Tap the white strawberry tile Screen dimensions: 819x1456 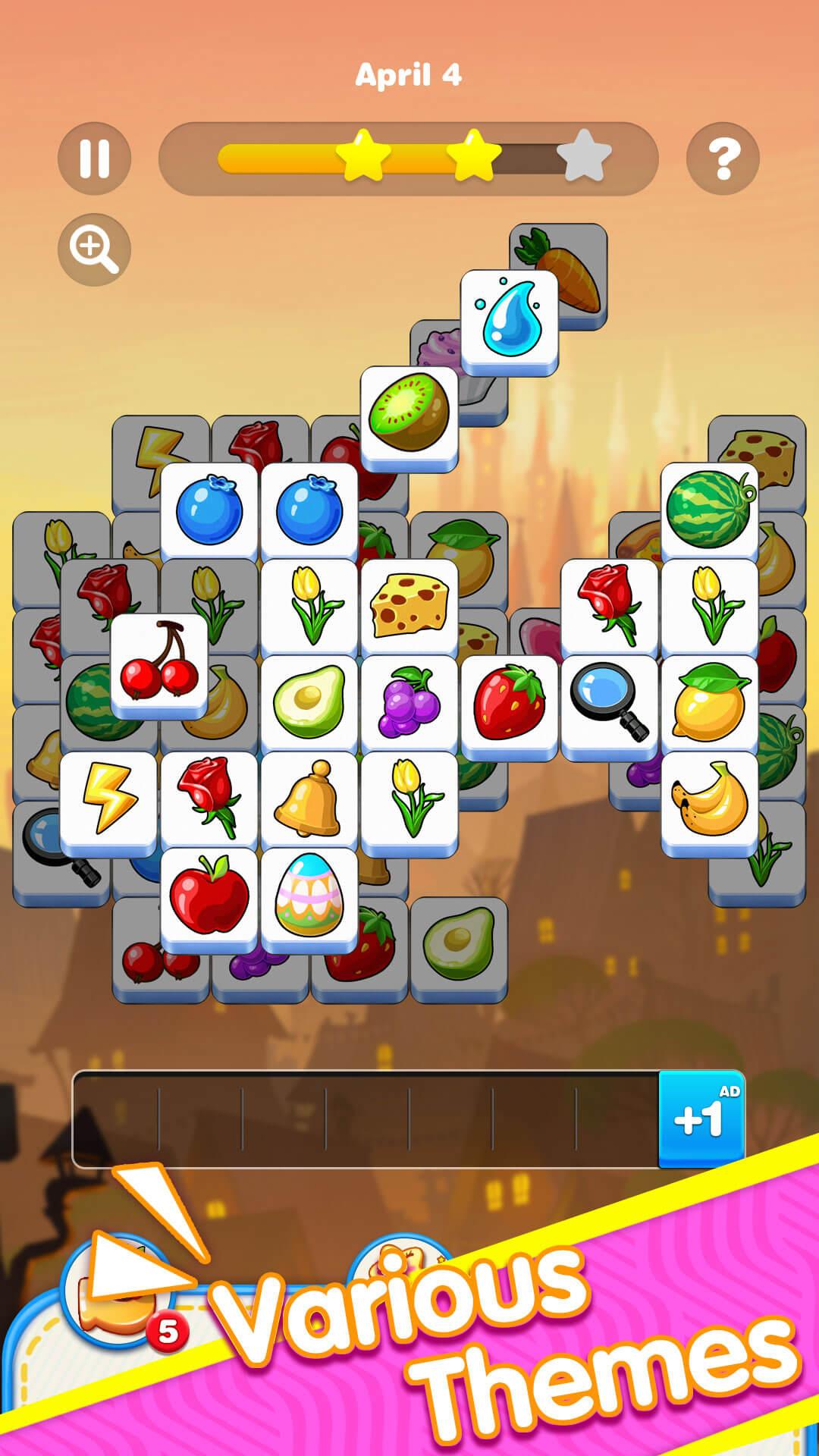510,707
